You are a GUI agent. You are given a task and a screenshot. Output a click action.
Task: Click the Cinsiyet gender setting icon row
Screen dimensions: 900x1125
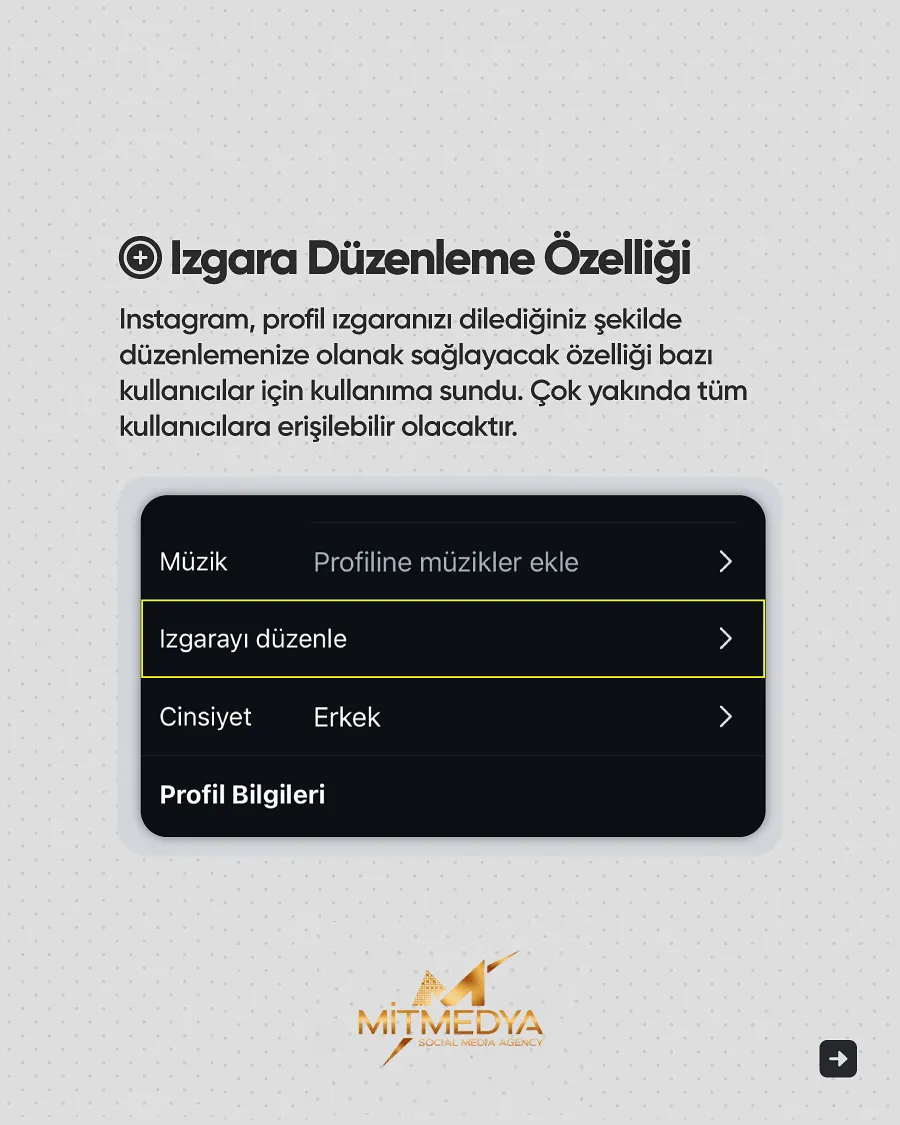(450, 717)
